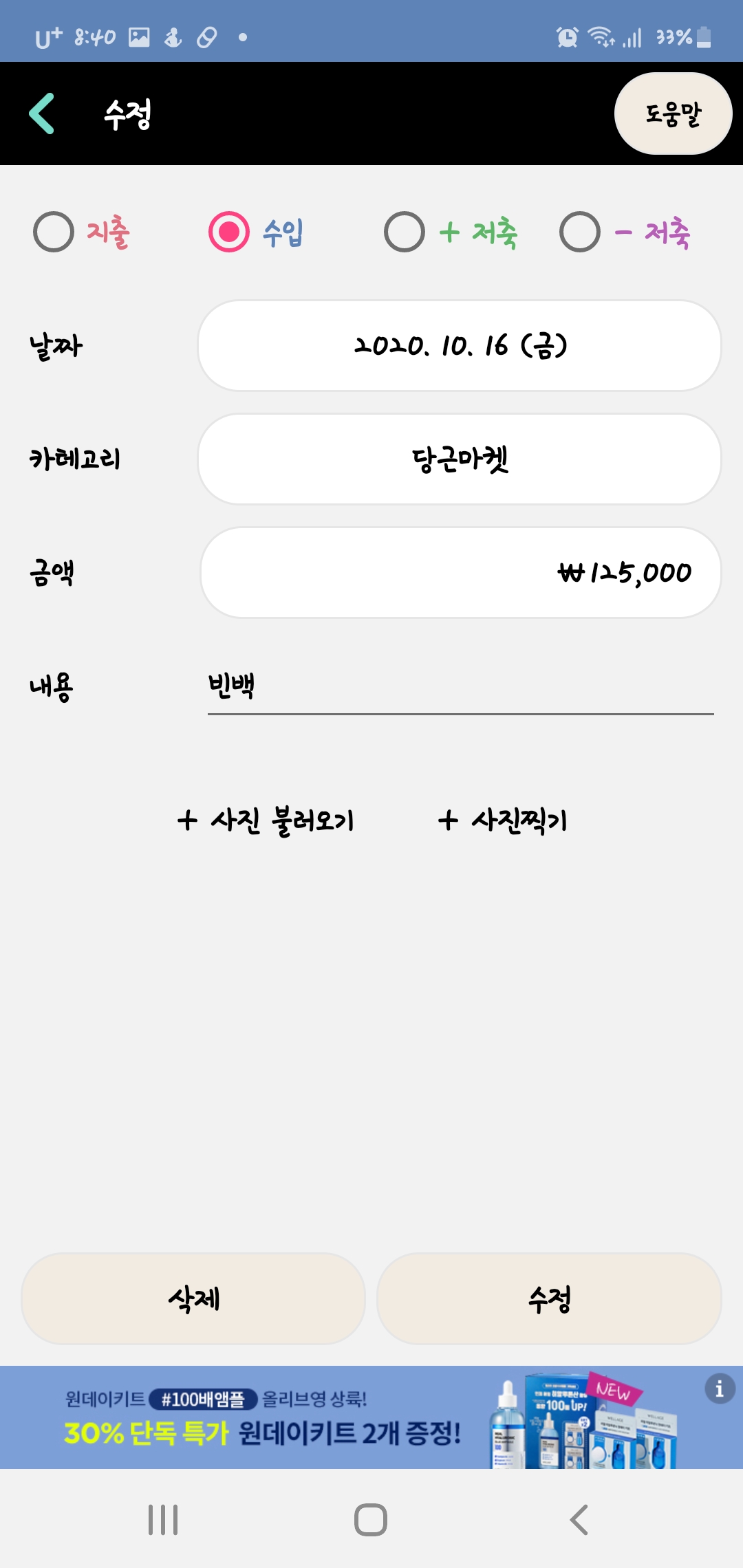Go back using the green arrow

43,113
